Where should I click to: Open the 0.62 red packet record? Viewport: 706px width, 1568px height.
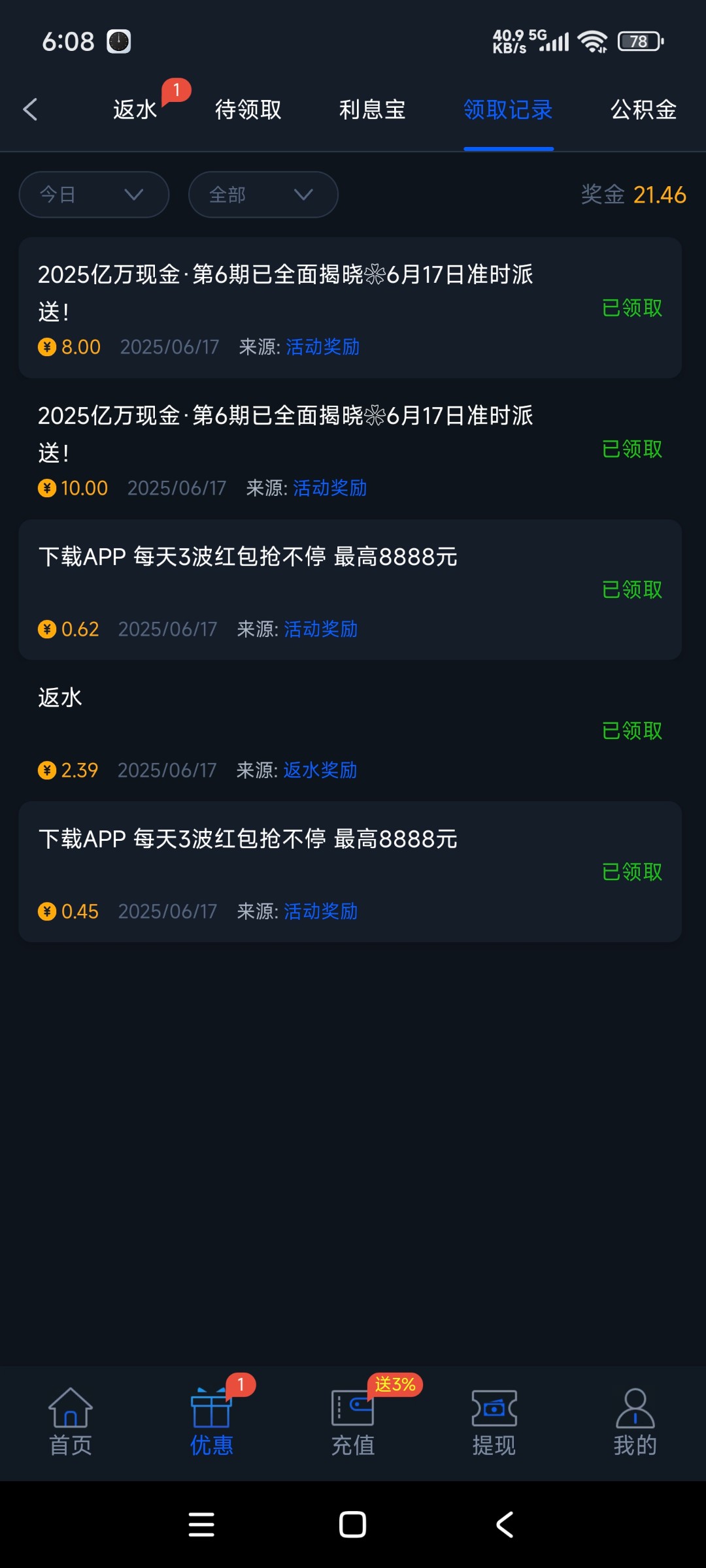click(x=350, y=590)
